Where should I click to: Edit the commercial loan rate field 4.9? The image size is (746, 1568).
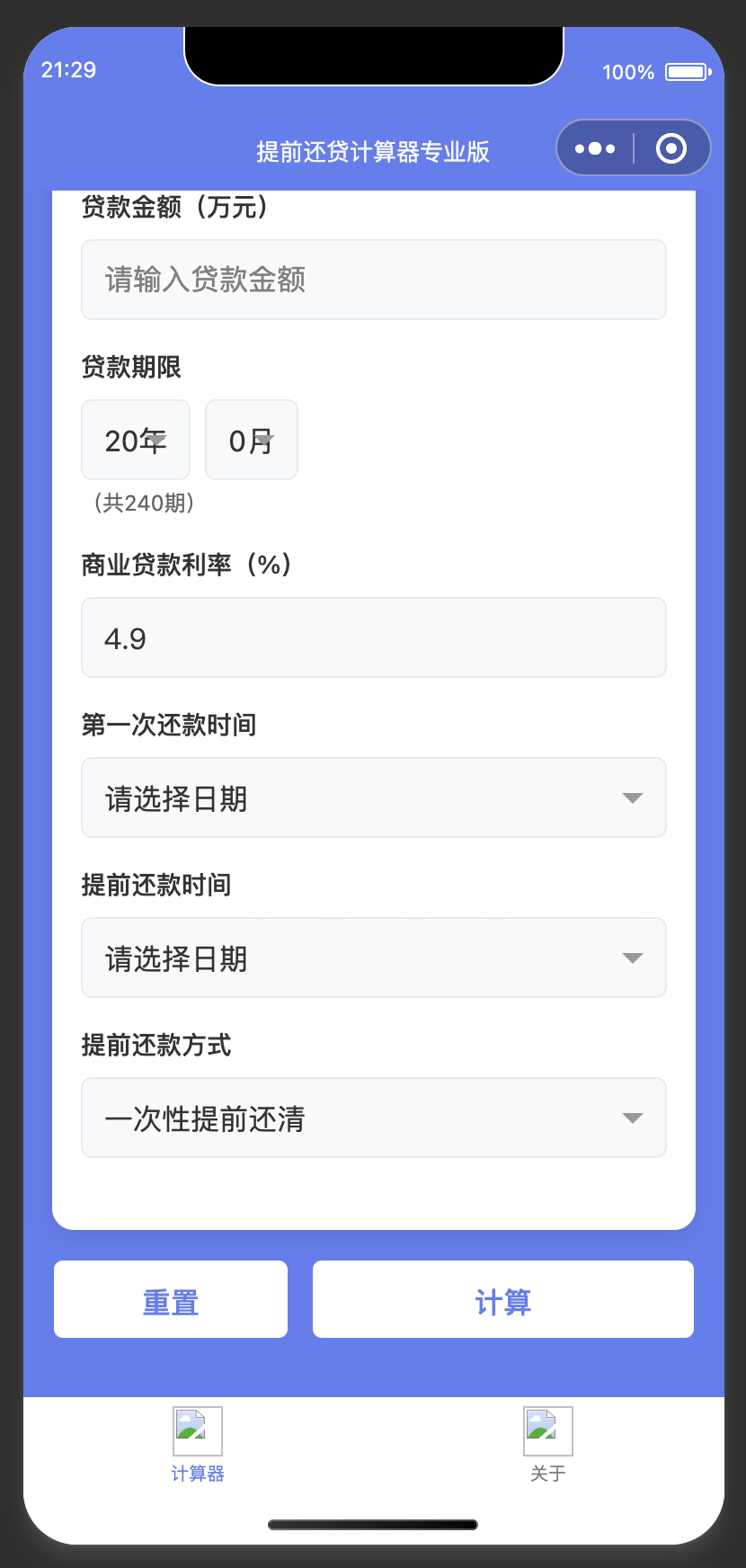point(373,638)
